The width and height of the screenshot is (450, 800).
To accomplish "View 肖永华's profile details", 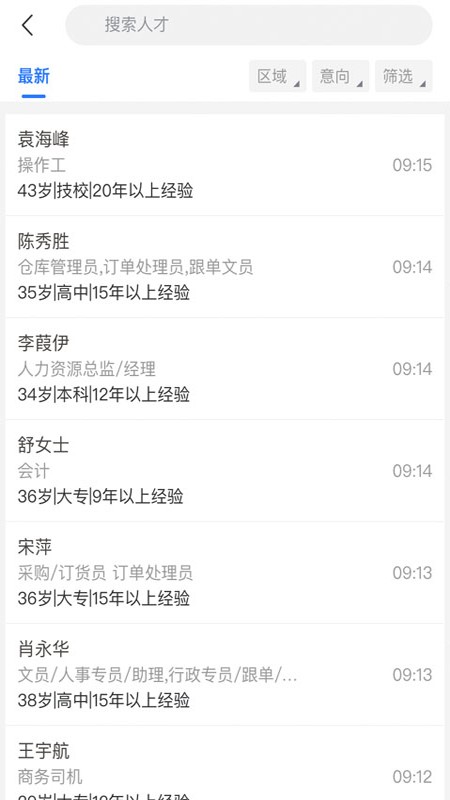I will point(225,674).
